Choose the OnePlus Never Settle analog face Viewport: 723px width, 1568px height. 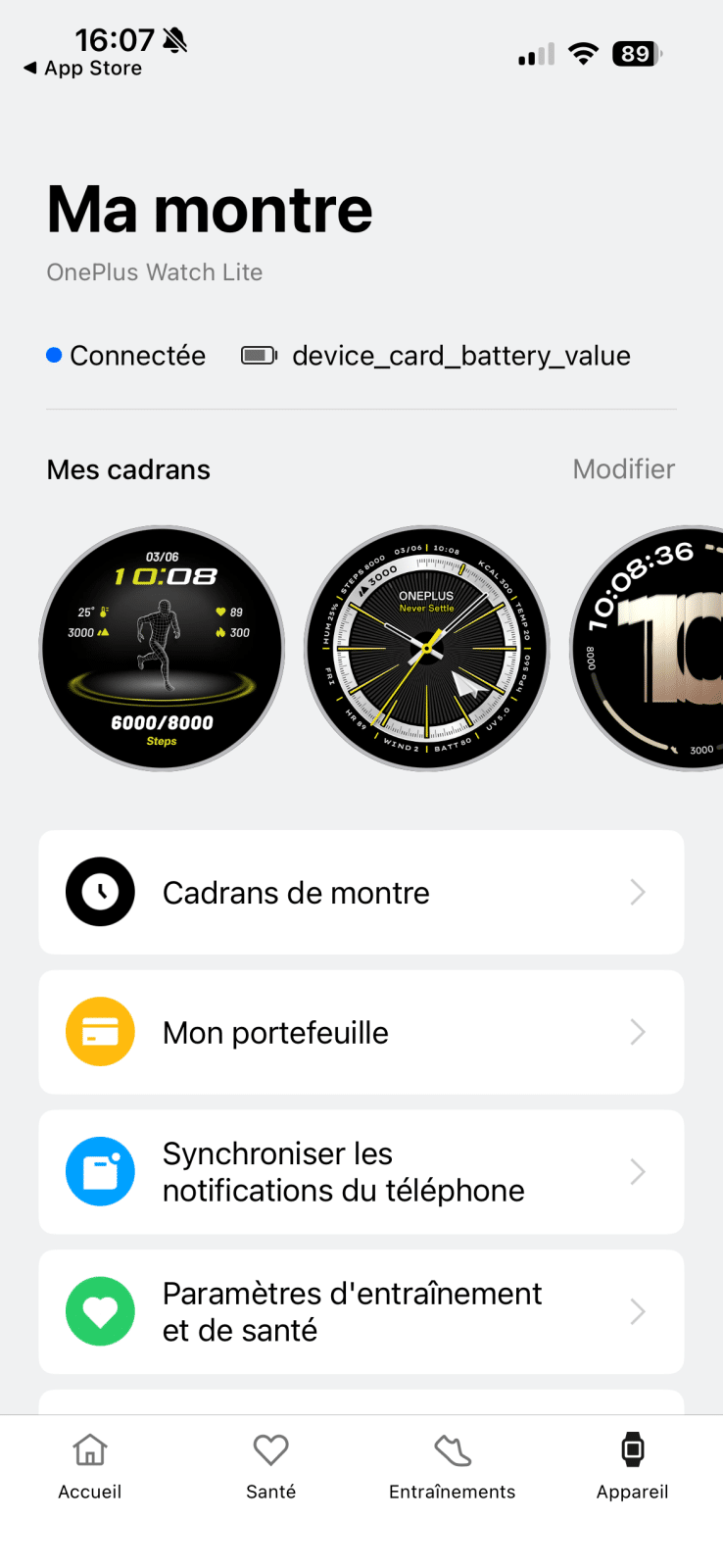(x=426, y=649)
